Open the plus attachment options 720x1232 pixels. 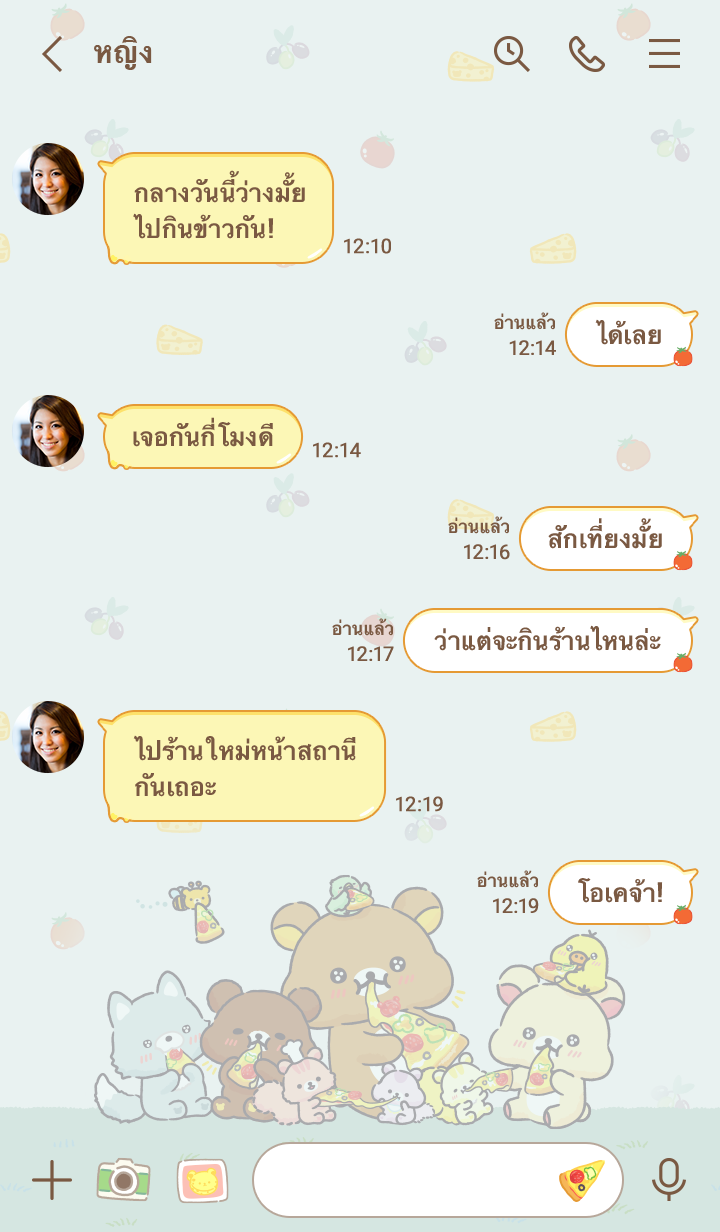(52, 1181)
